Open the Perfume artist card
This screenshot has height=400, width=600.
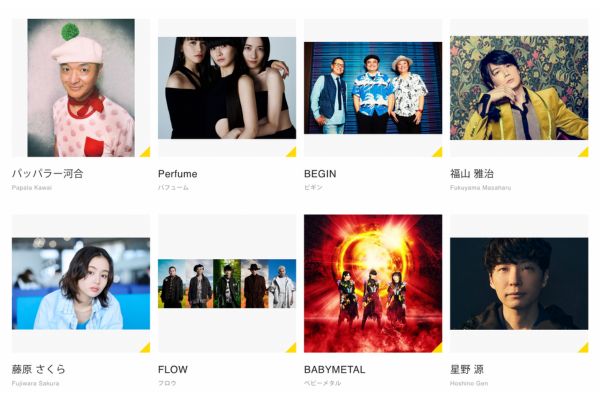click(x=227, y=88)
